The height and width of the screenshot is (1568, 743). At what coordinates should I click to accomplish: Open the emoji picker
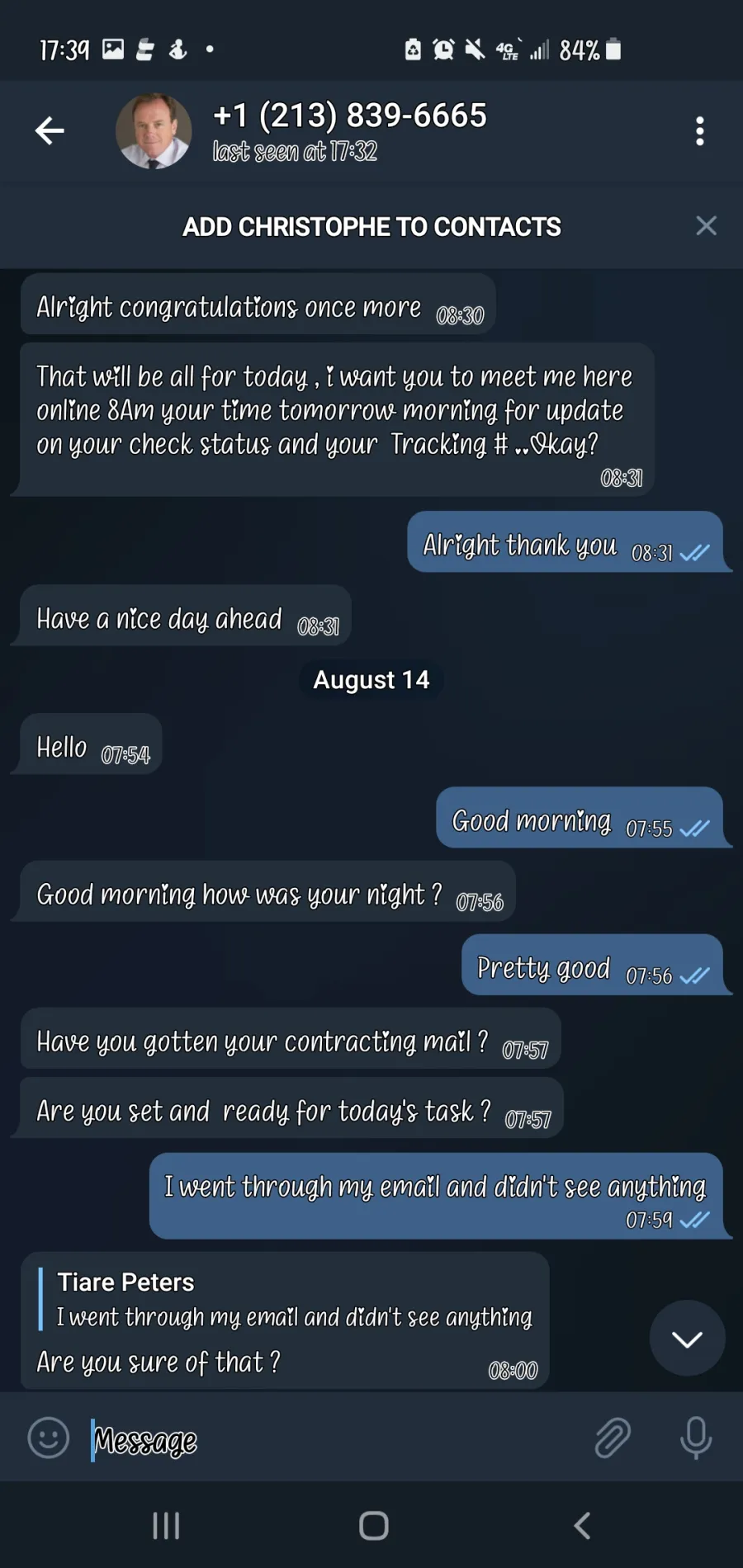point(49,1438)
